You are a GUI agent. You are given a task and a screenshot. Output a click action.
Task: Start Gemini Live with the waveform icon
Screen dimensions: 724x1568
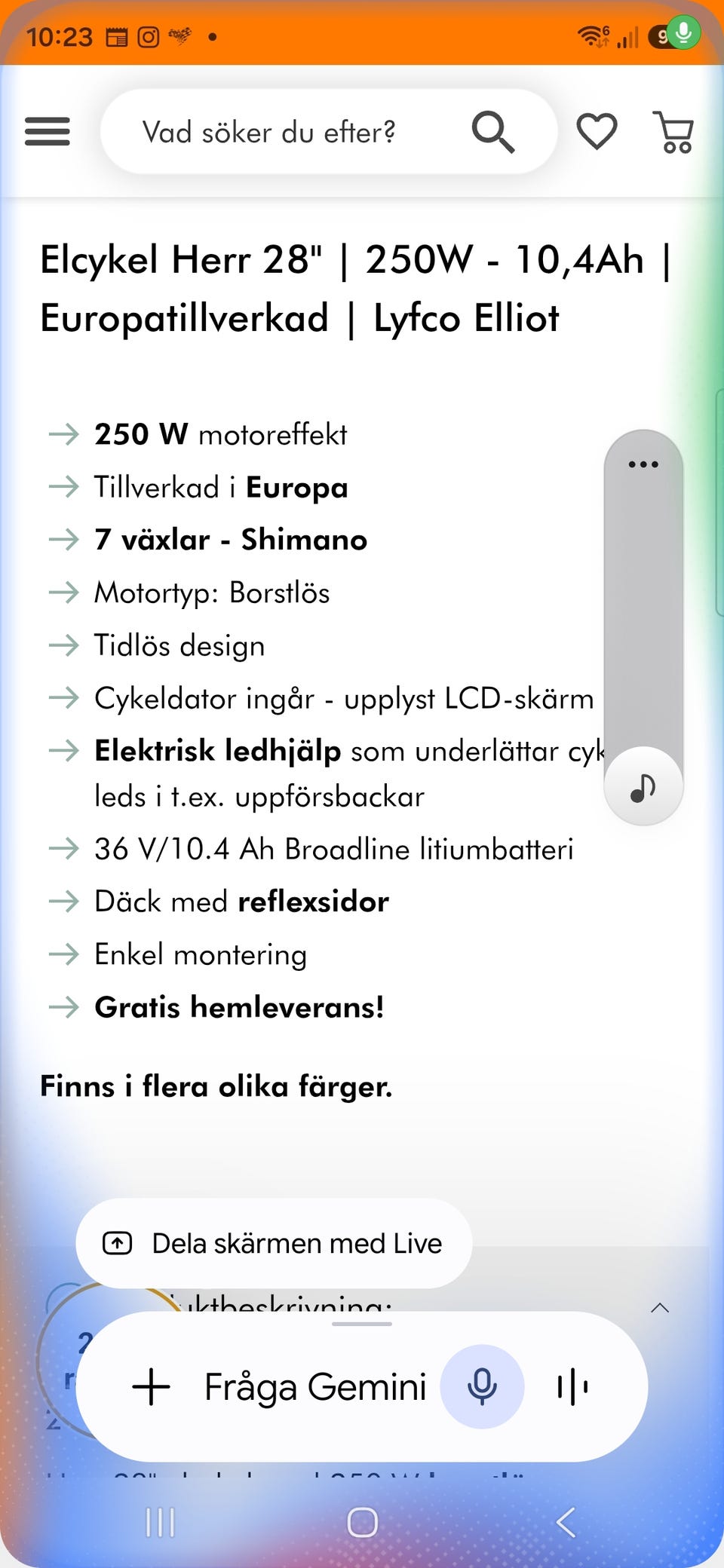coord(572,1386)
